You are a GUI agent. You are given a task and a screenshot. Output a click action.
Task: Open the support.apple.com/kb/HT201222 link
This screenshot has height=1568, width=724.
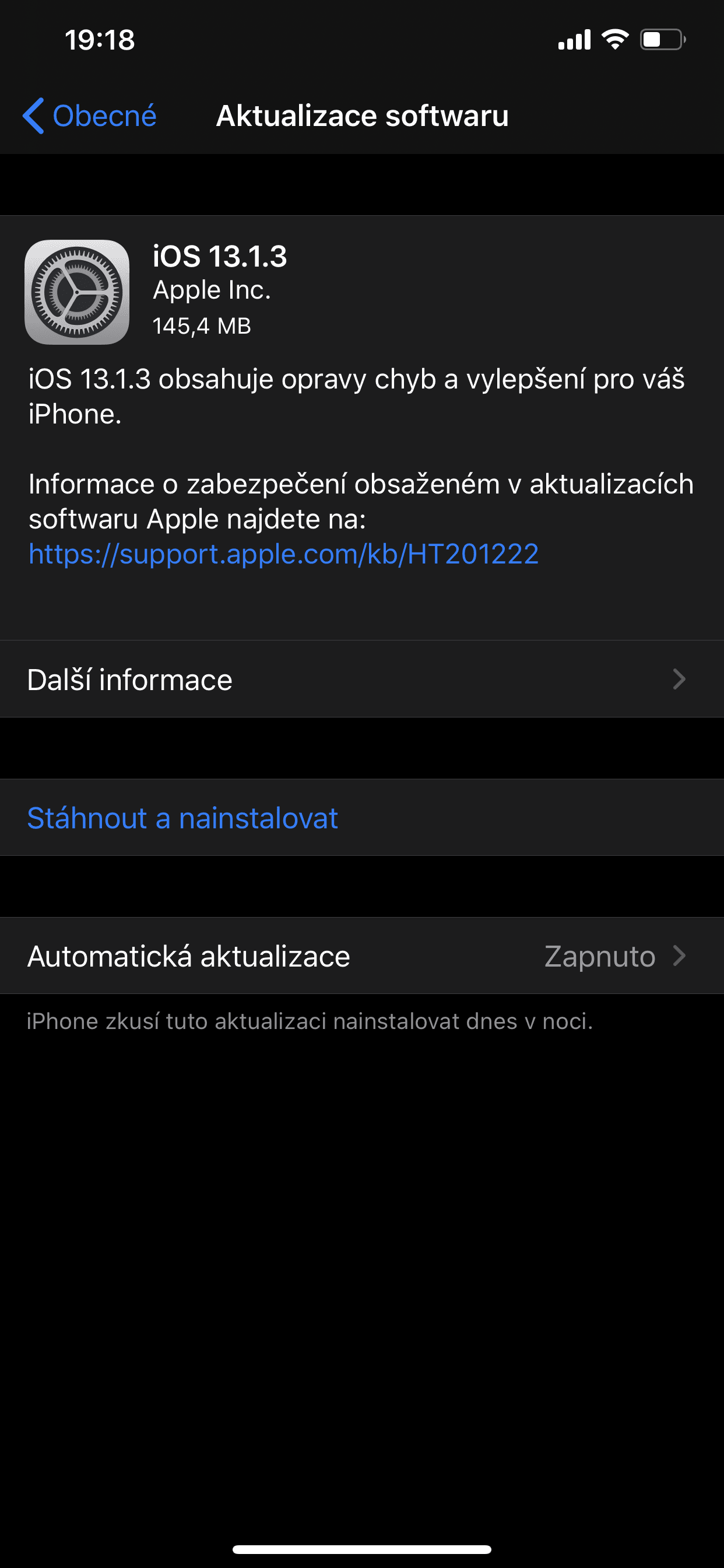283,554
